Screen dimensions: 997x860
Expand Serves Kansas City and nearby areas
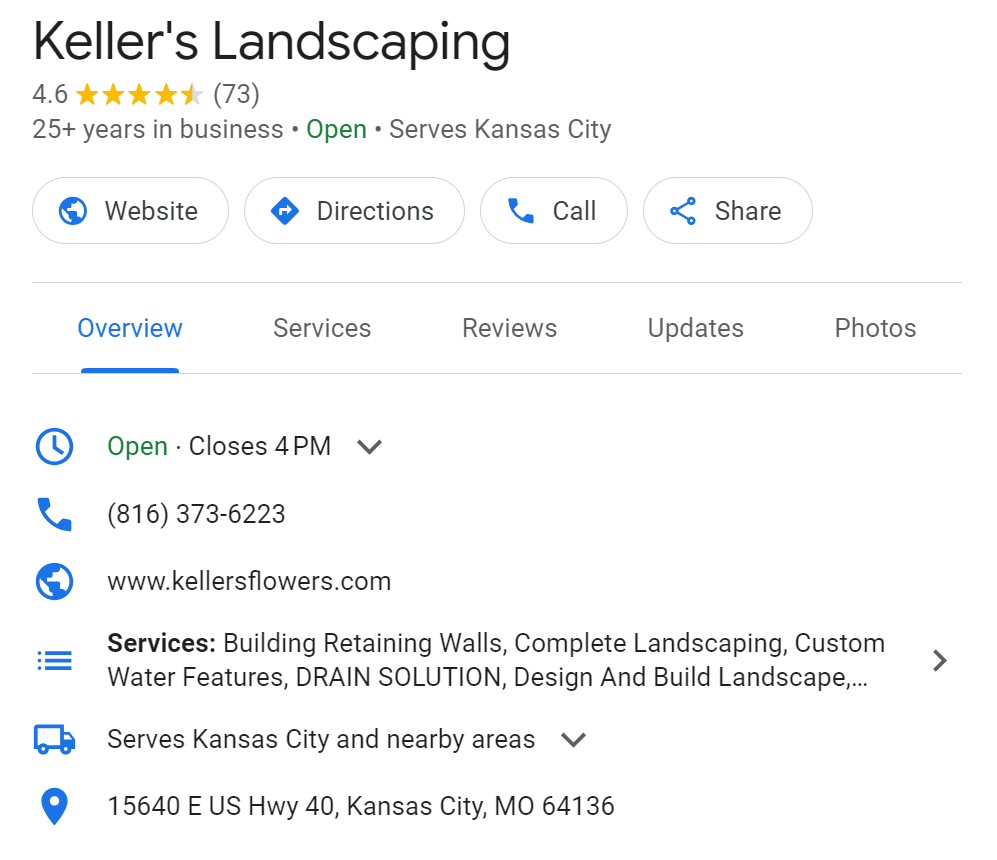(572, 740)
